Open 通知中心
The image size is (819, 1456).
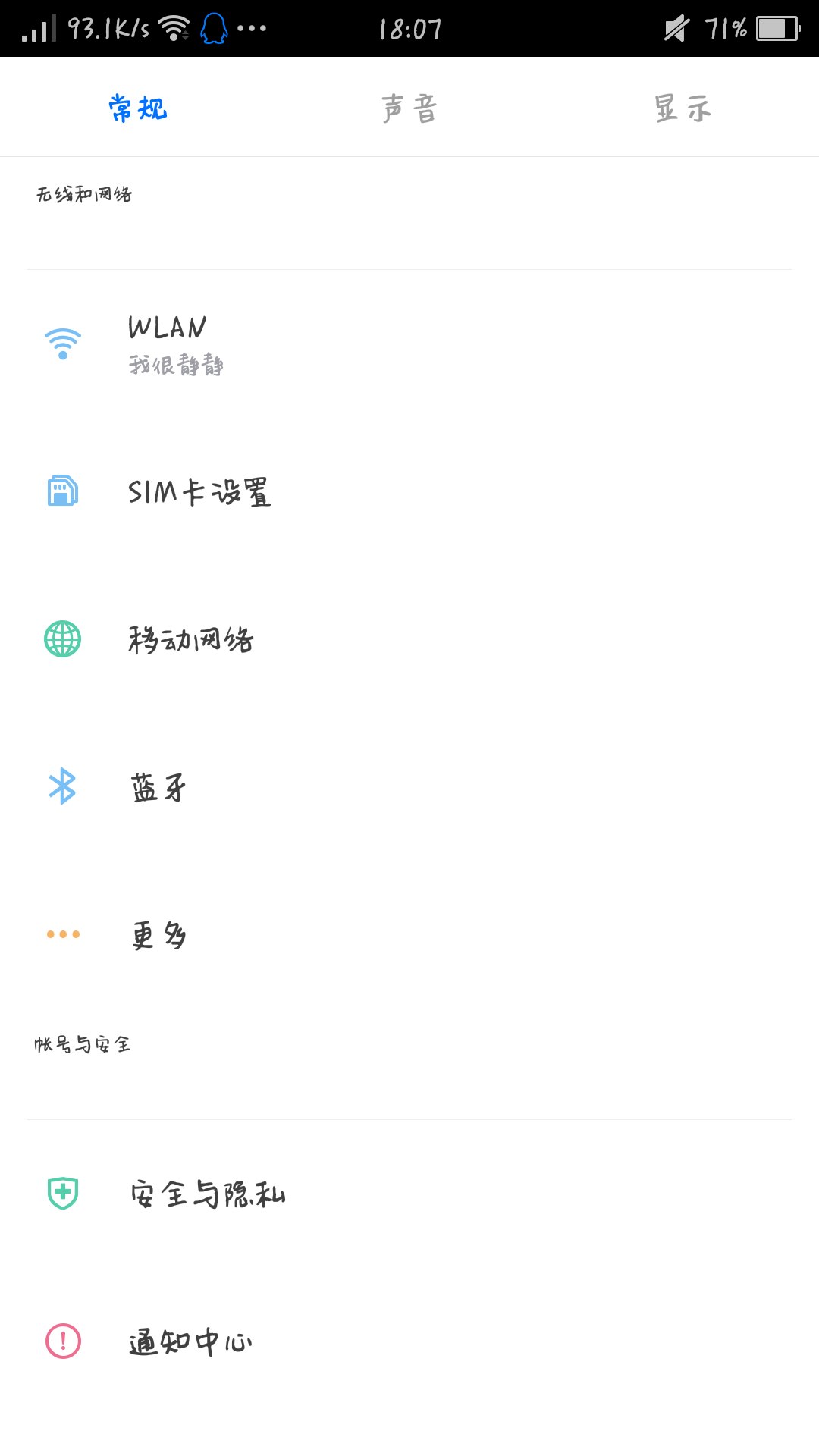click(x=409, y=1341)
